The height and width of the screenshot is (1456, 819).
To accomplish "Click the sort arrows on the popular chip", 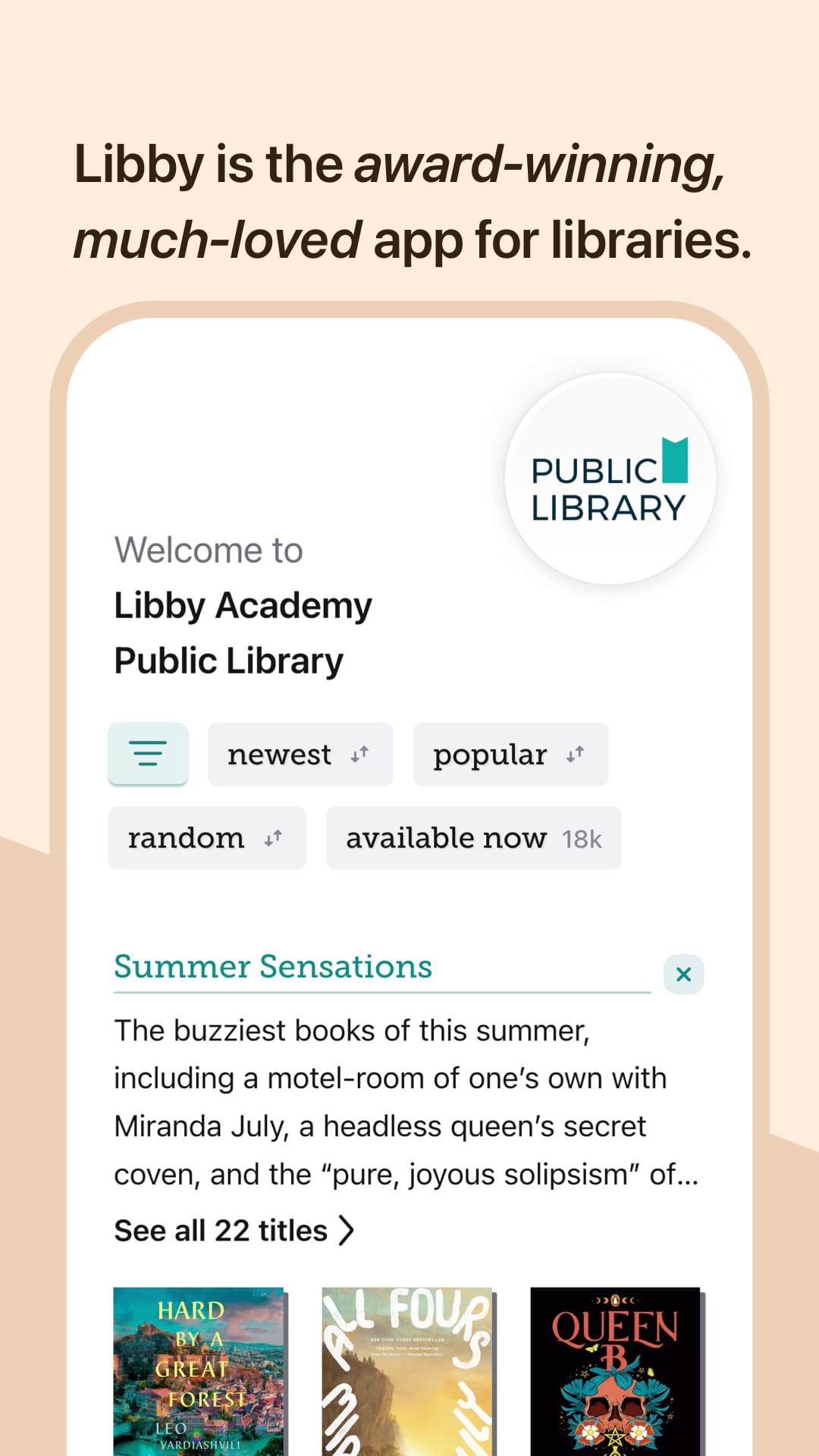I will coord(574,754).
